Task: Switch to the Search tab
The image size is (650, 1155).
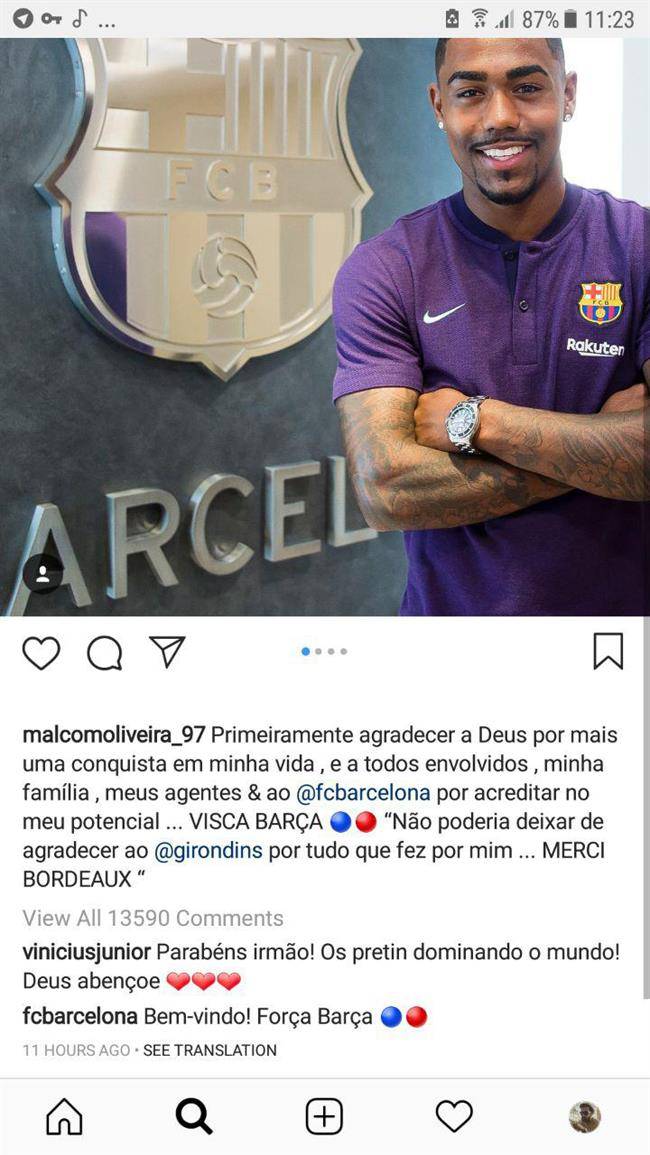Action: pos(194,1116)
